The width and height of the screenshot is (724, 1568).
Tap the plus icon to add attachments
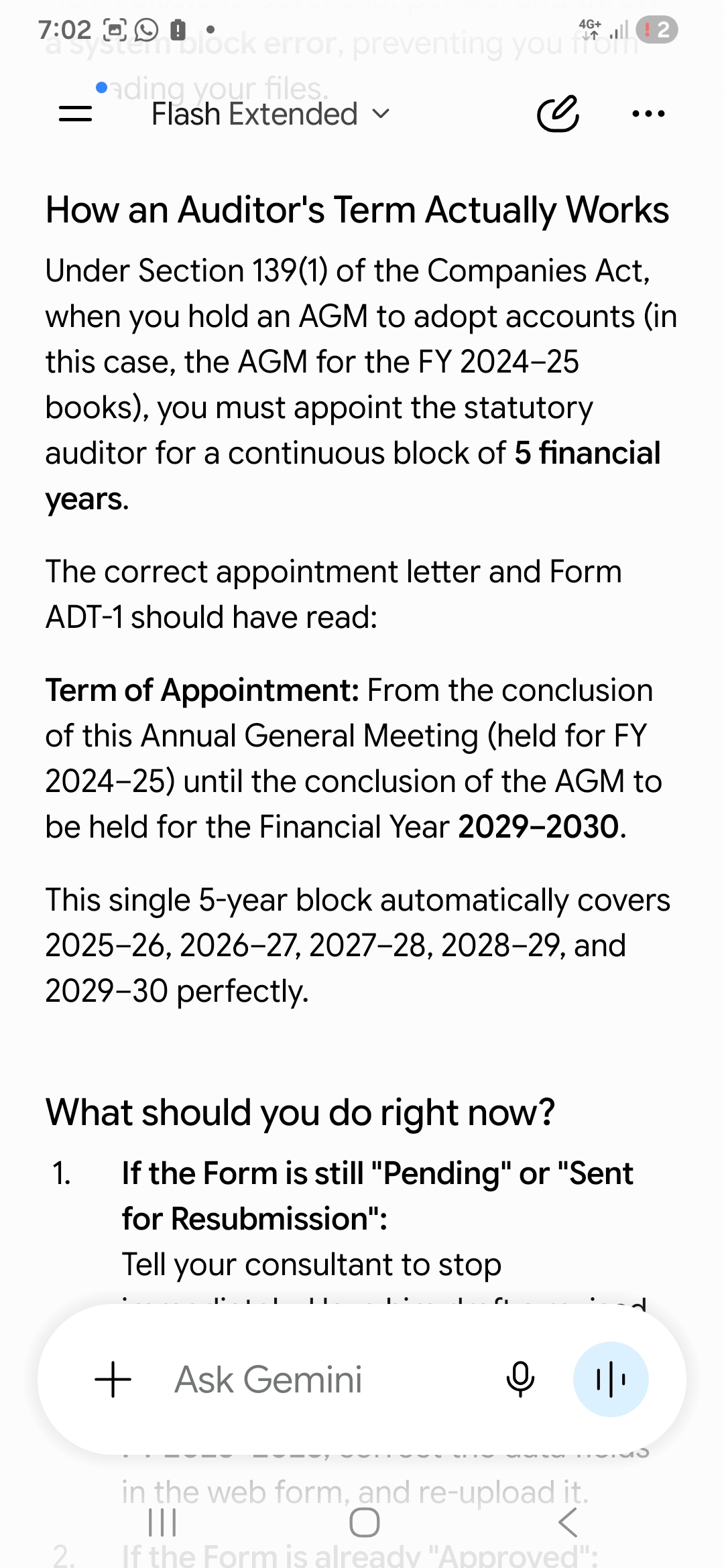[113, 1380]
